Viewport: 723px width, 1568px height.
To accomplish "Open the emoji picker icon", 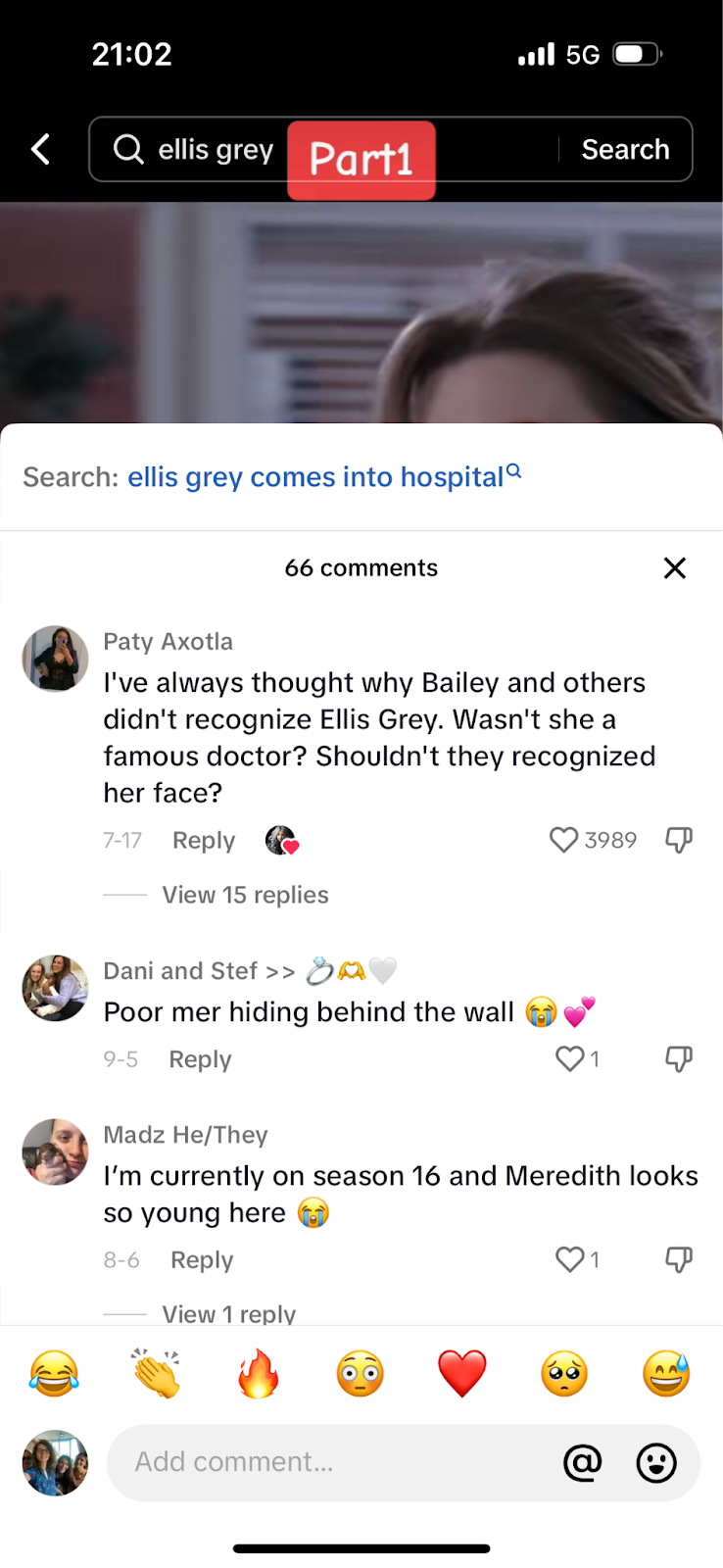I will coord(656,1463).
